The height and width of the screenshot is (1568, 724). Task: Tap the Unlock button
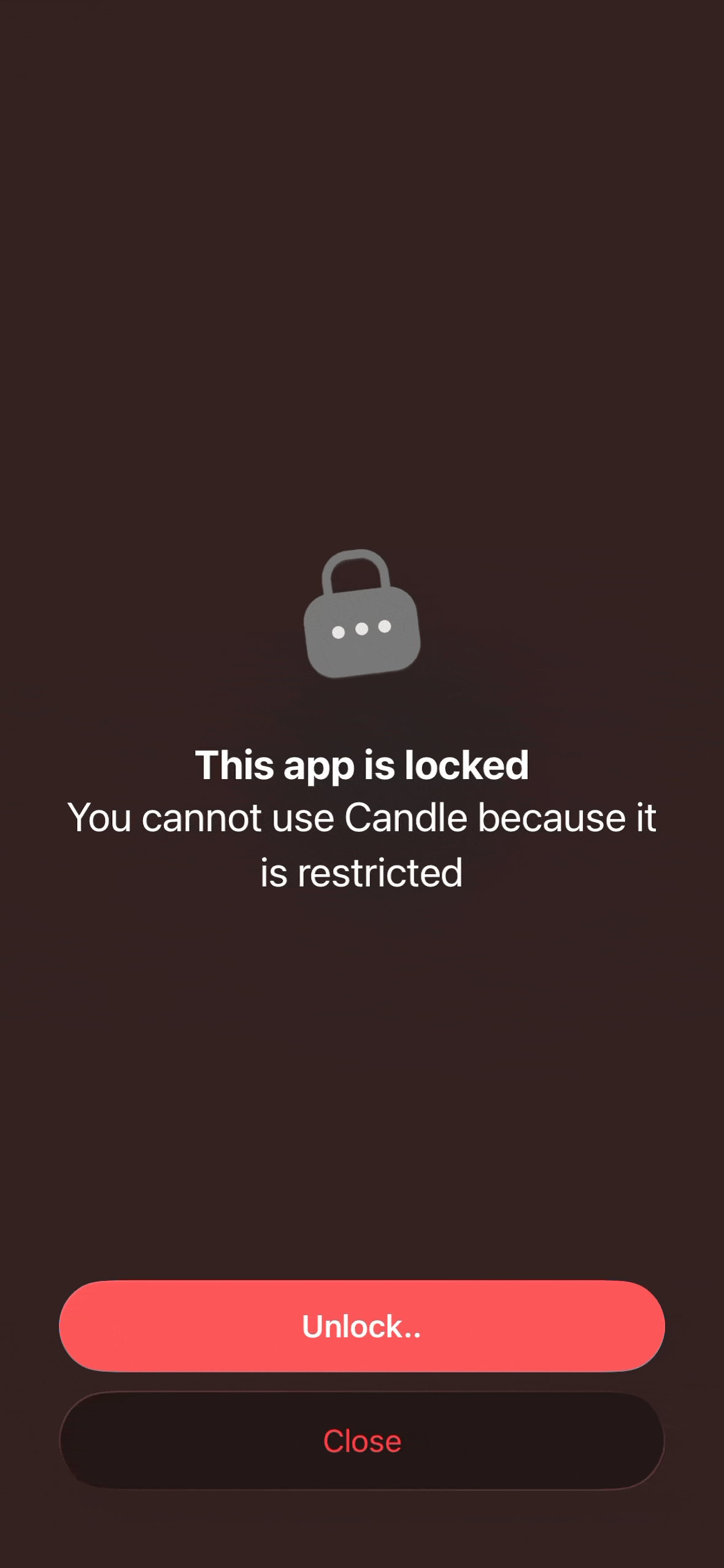361,1326
